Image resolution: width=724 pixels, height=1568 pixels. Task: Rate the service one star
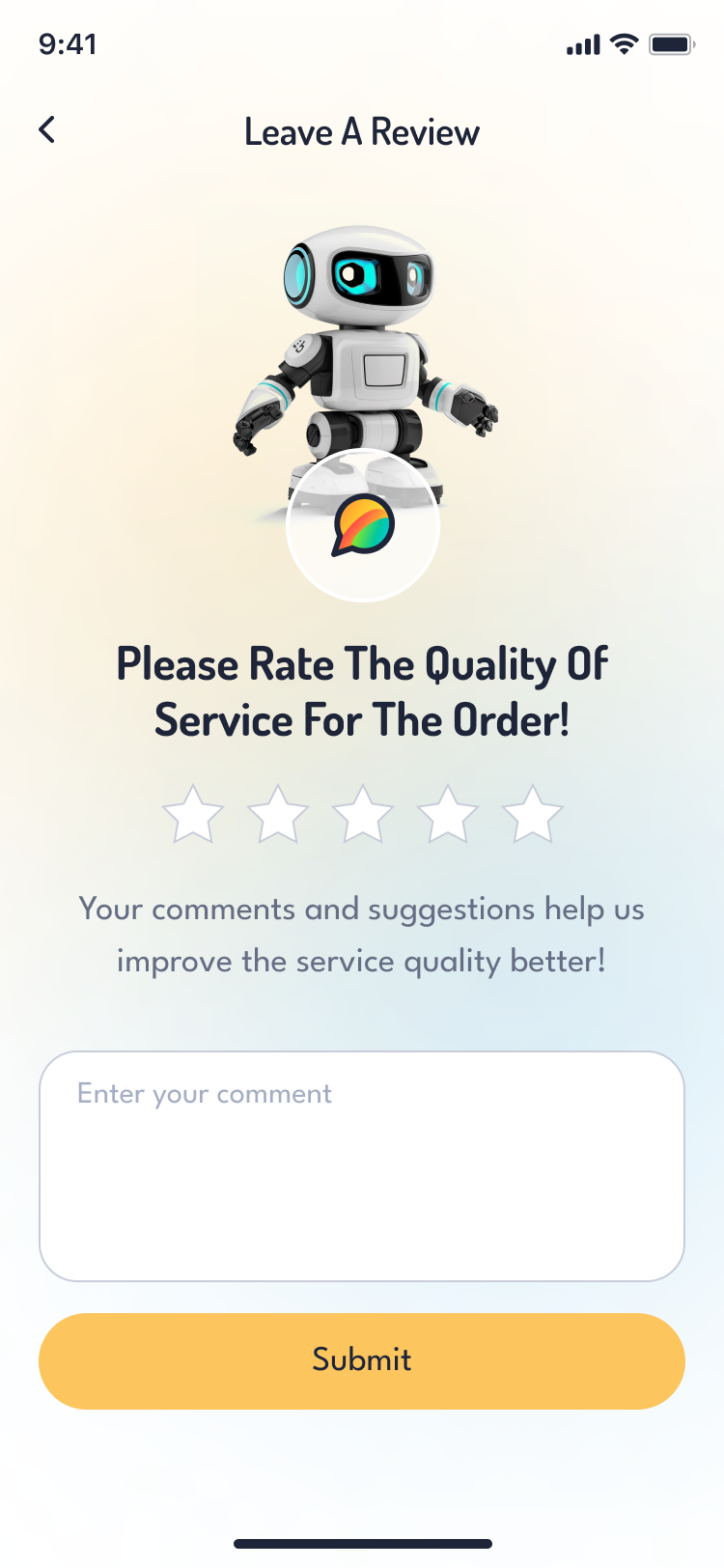(x=193, y=815)
